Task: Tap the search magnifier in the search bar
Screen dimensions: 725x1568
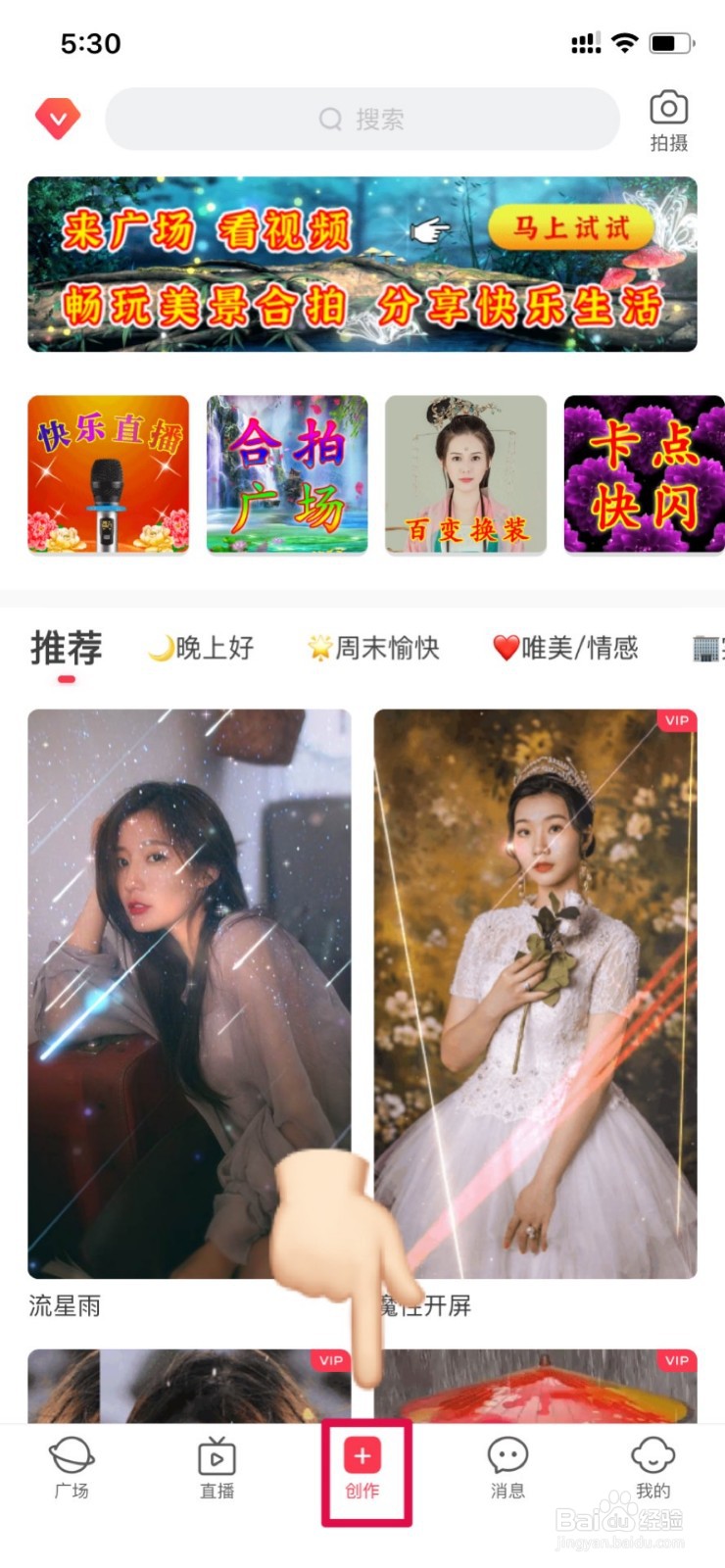Action: [x=330, y=119]
